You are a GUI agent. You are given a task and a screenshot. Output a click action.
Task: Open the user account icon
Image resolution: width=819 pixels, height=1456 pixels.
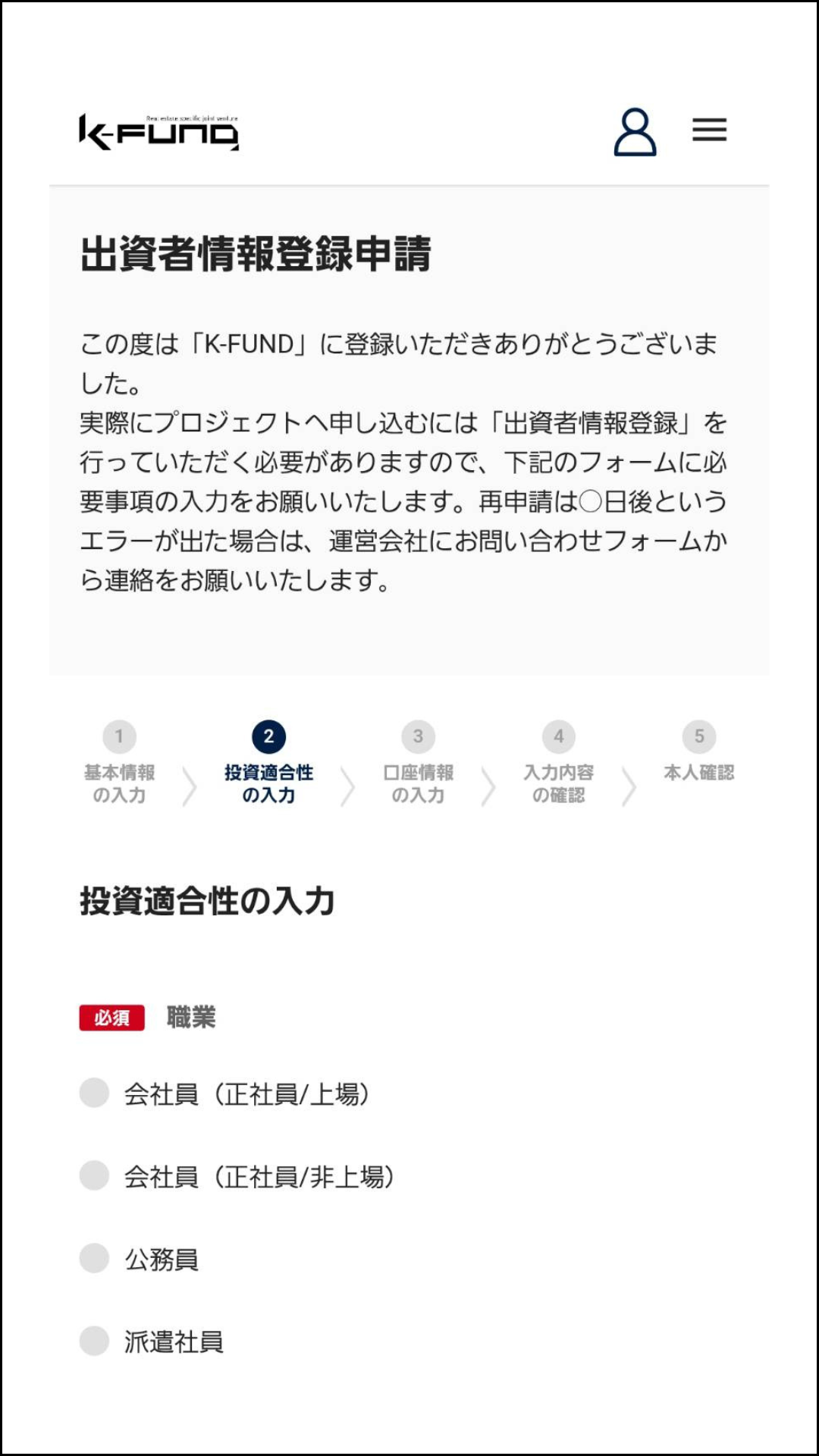tap(635, 132)
